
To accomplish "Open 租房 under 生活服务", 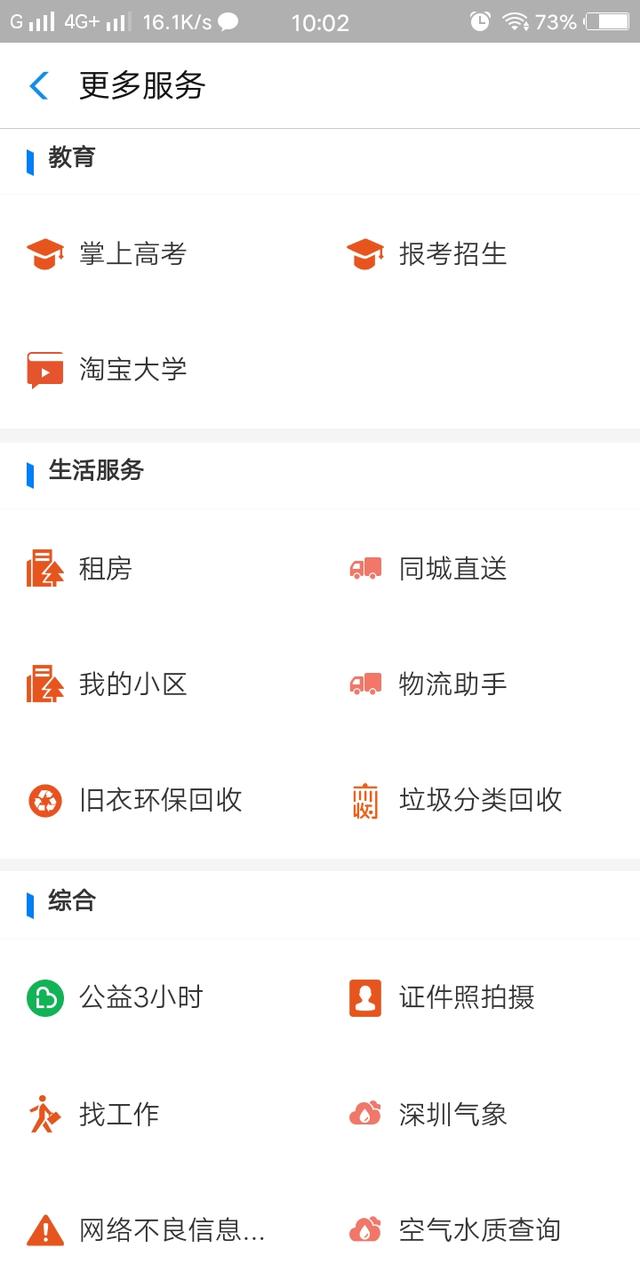I will [x=160, y=569].
